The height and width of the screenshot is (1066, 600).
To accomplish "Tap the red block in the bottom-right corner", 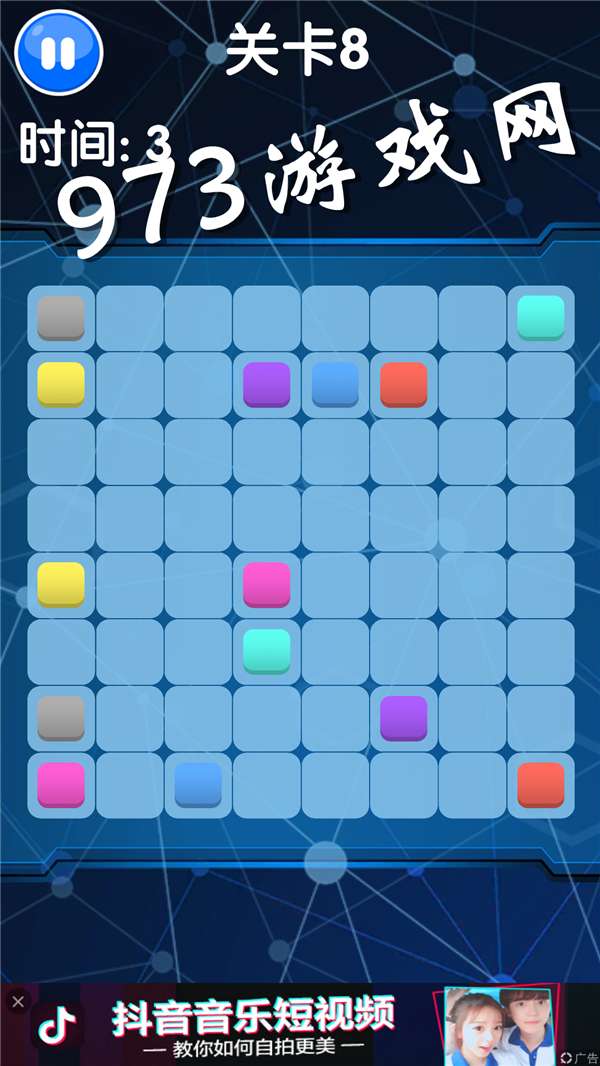I will click(x=541, y=785).
